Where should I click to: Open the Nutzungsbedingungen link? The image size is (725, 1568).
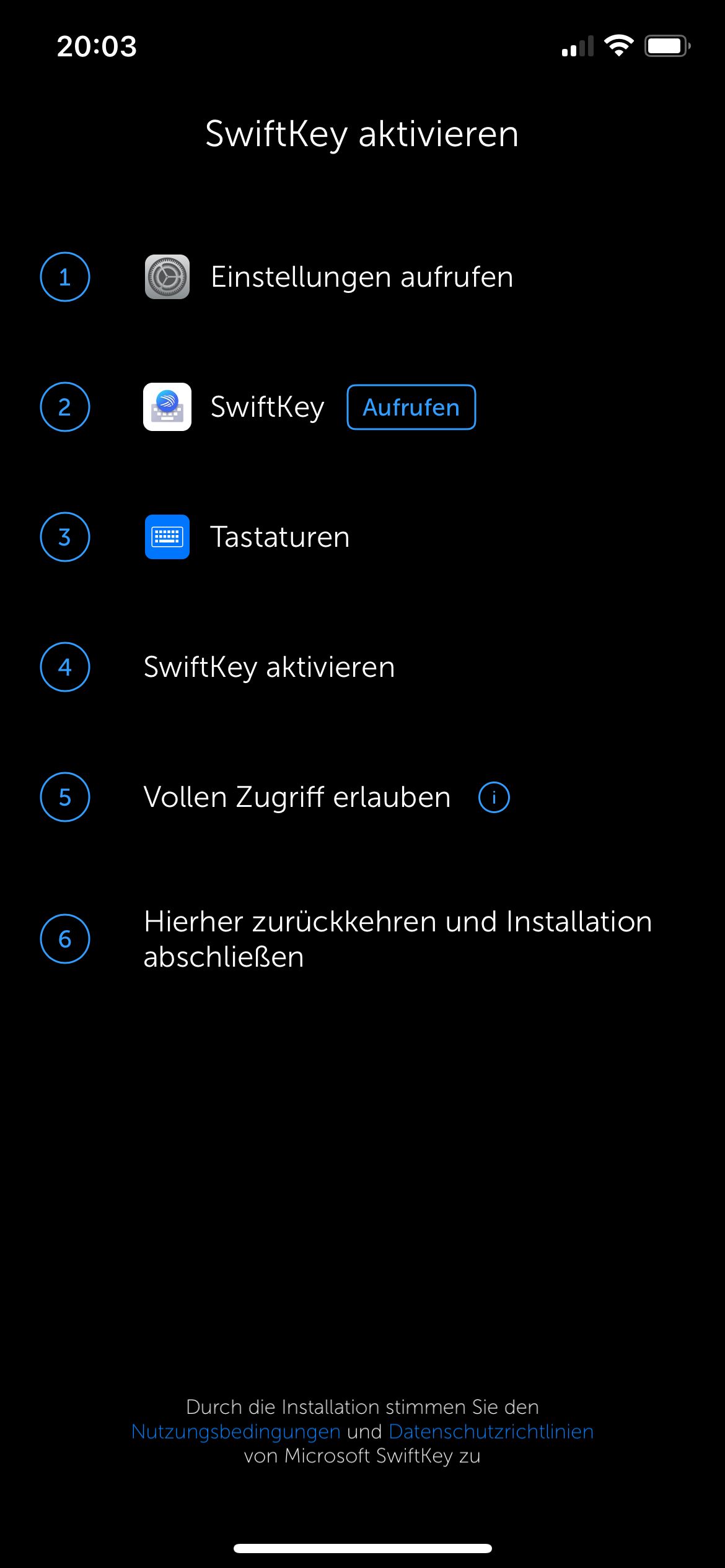[236, 1432]
